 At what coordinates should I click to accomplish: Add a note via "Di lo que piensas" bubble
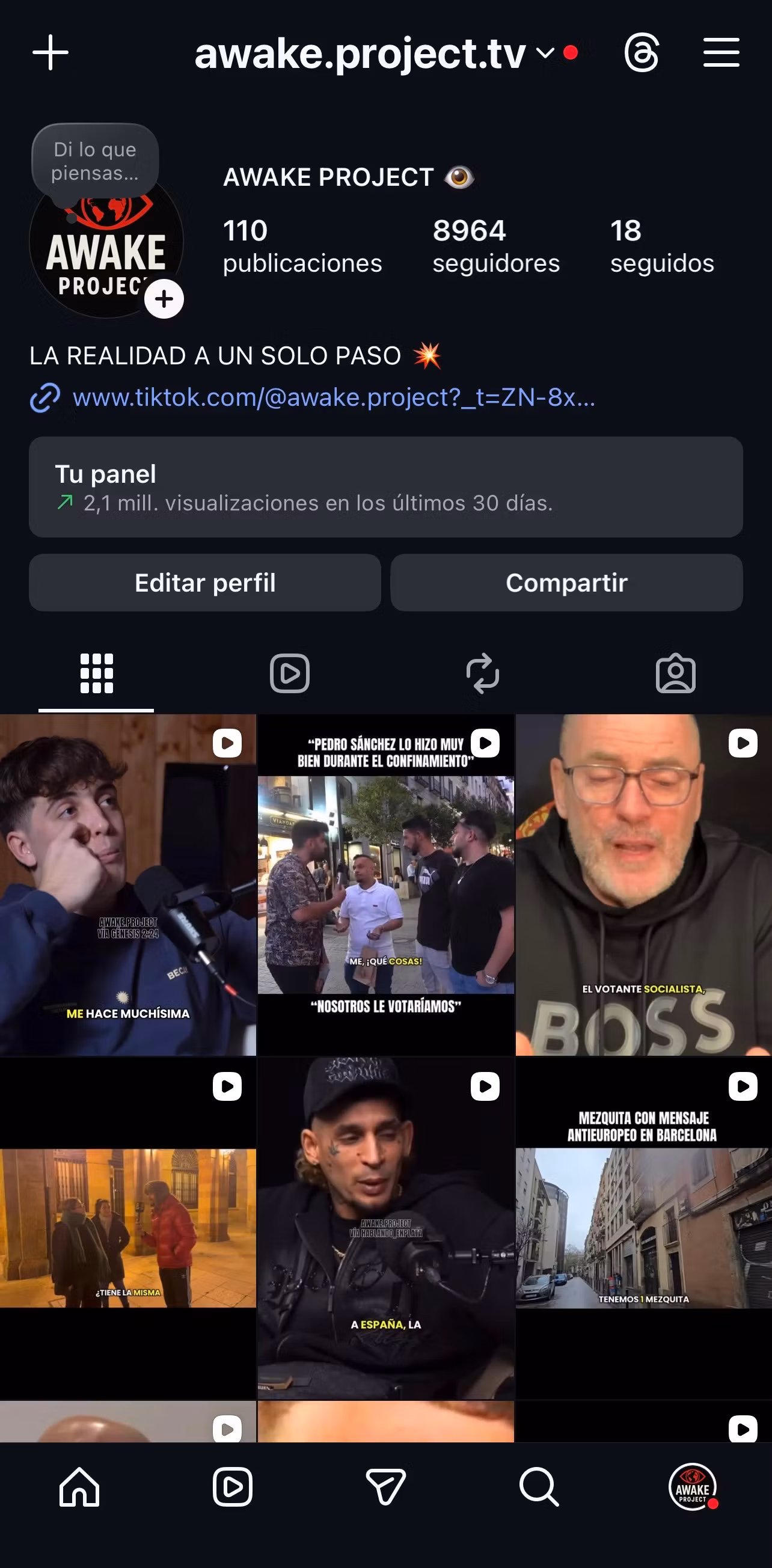(95, 161)
